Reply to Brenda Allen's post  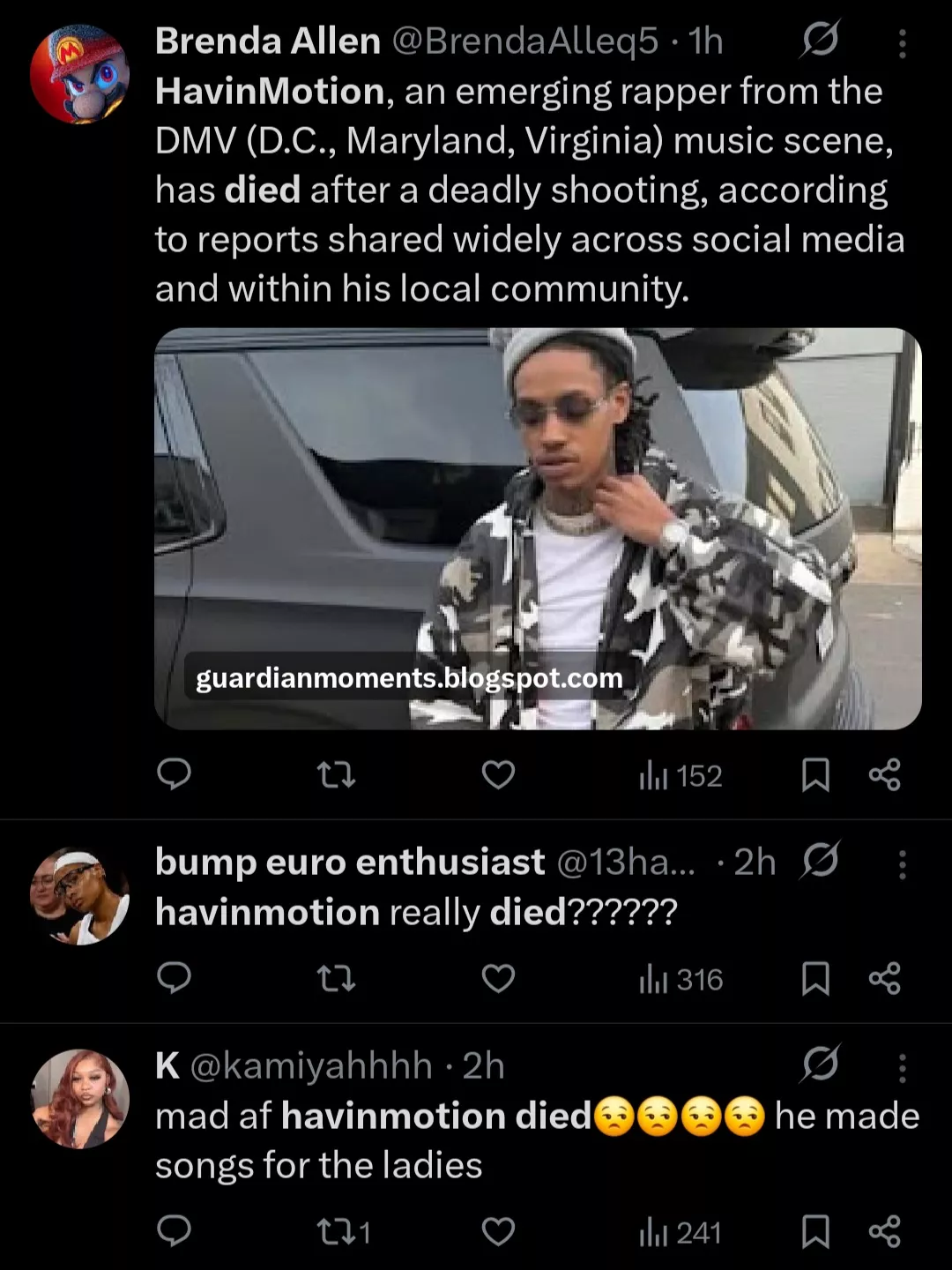point(174,775)
